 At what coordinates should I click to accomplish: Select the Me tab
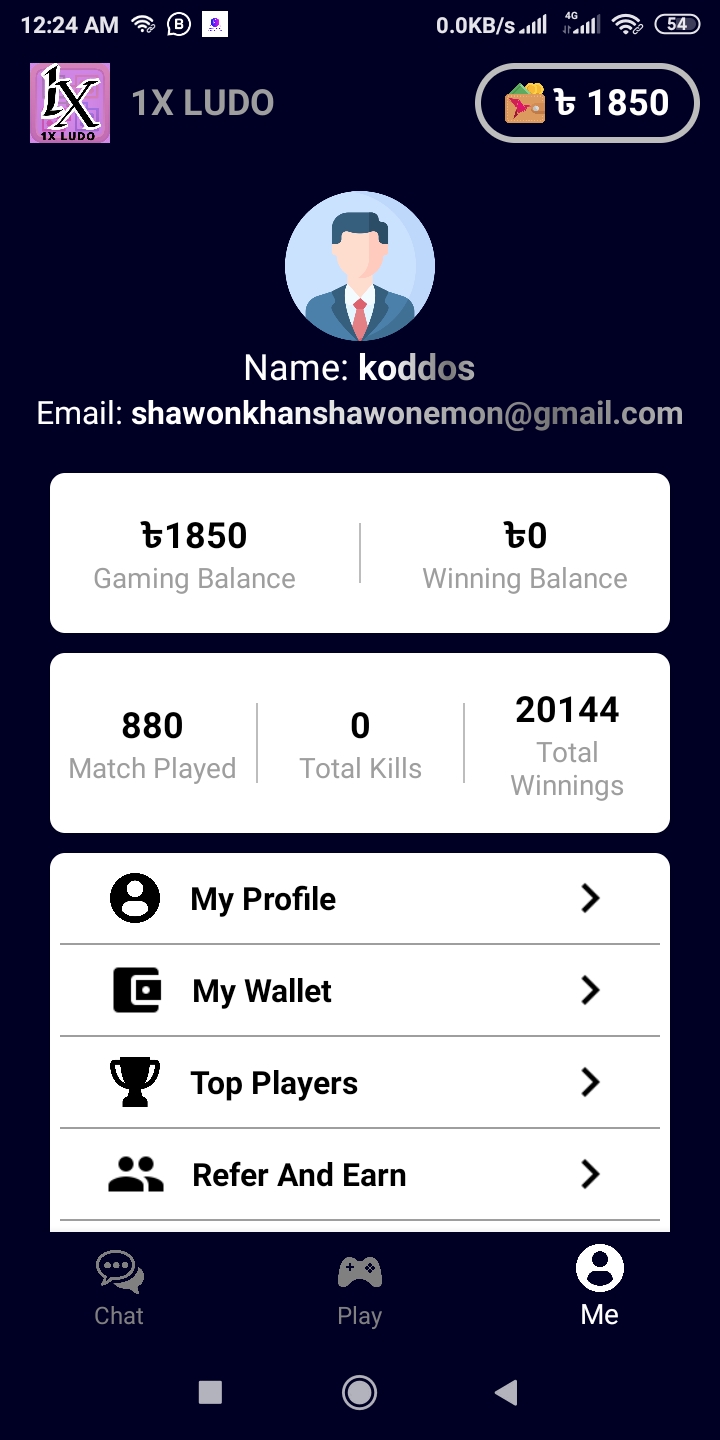[x=599, y=1288]
